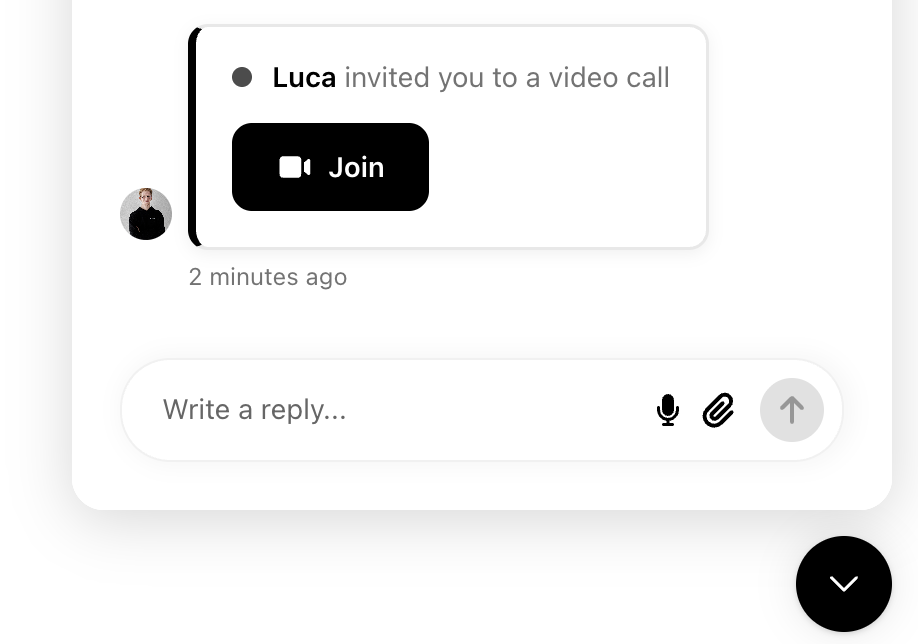
Task: Send the reply with the arrow button
Action: point(791,410)
